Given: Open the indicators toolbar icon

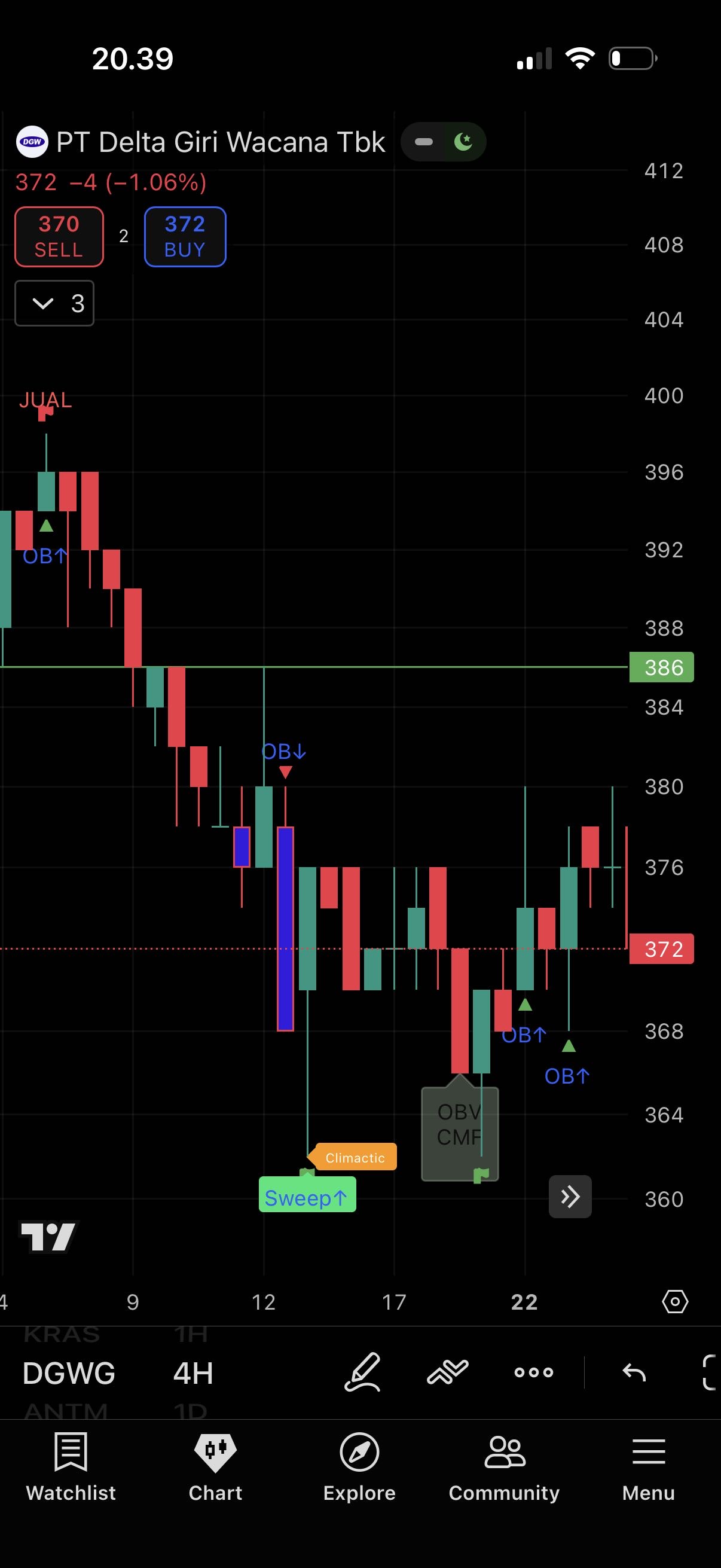Looking at the screenshot, I should tap(448, 1372).
